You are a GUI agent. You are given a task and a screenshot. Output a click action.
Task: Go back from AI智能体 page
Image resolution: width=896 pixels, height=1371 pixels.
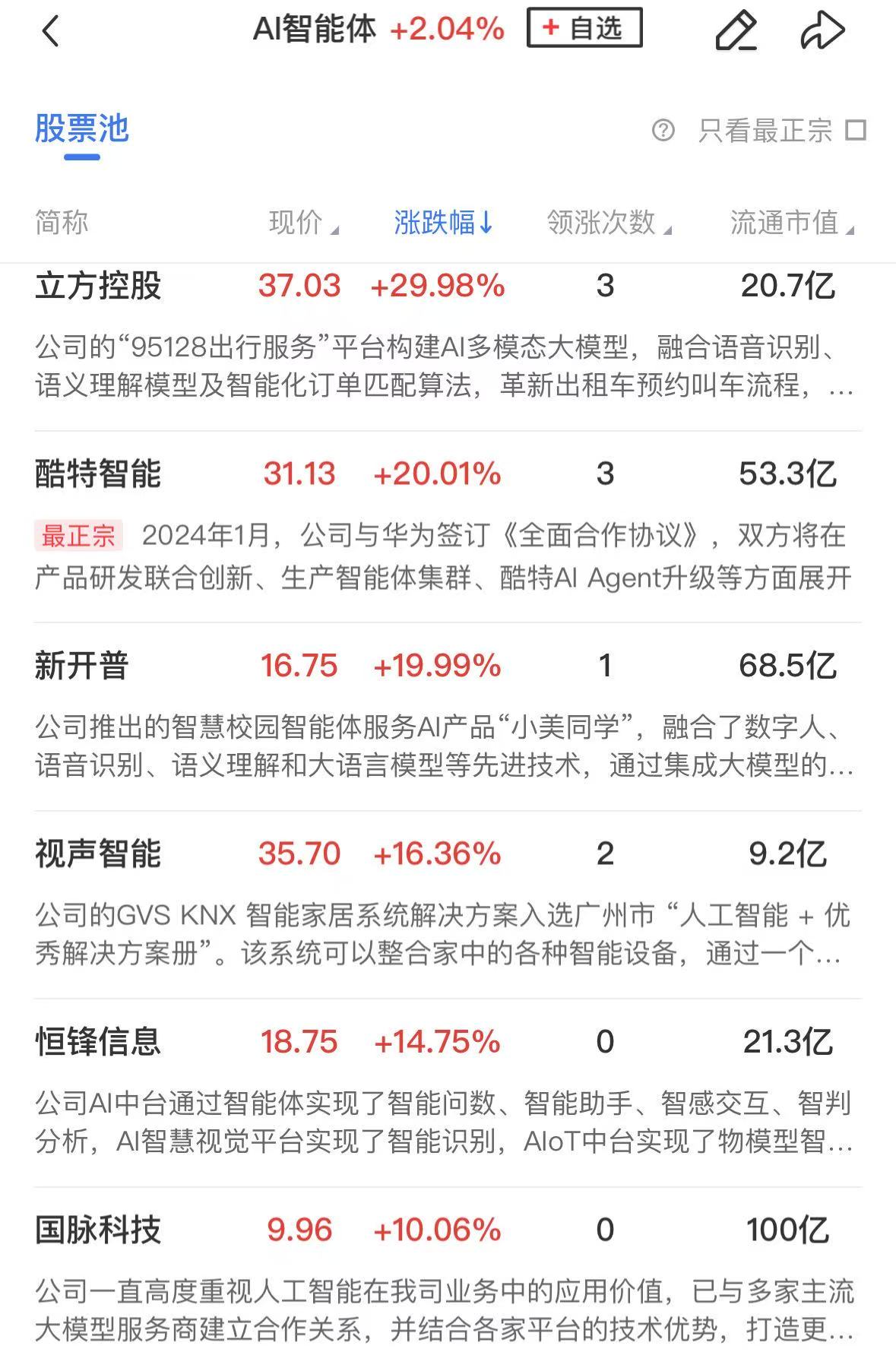[50, 31]
